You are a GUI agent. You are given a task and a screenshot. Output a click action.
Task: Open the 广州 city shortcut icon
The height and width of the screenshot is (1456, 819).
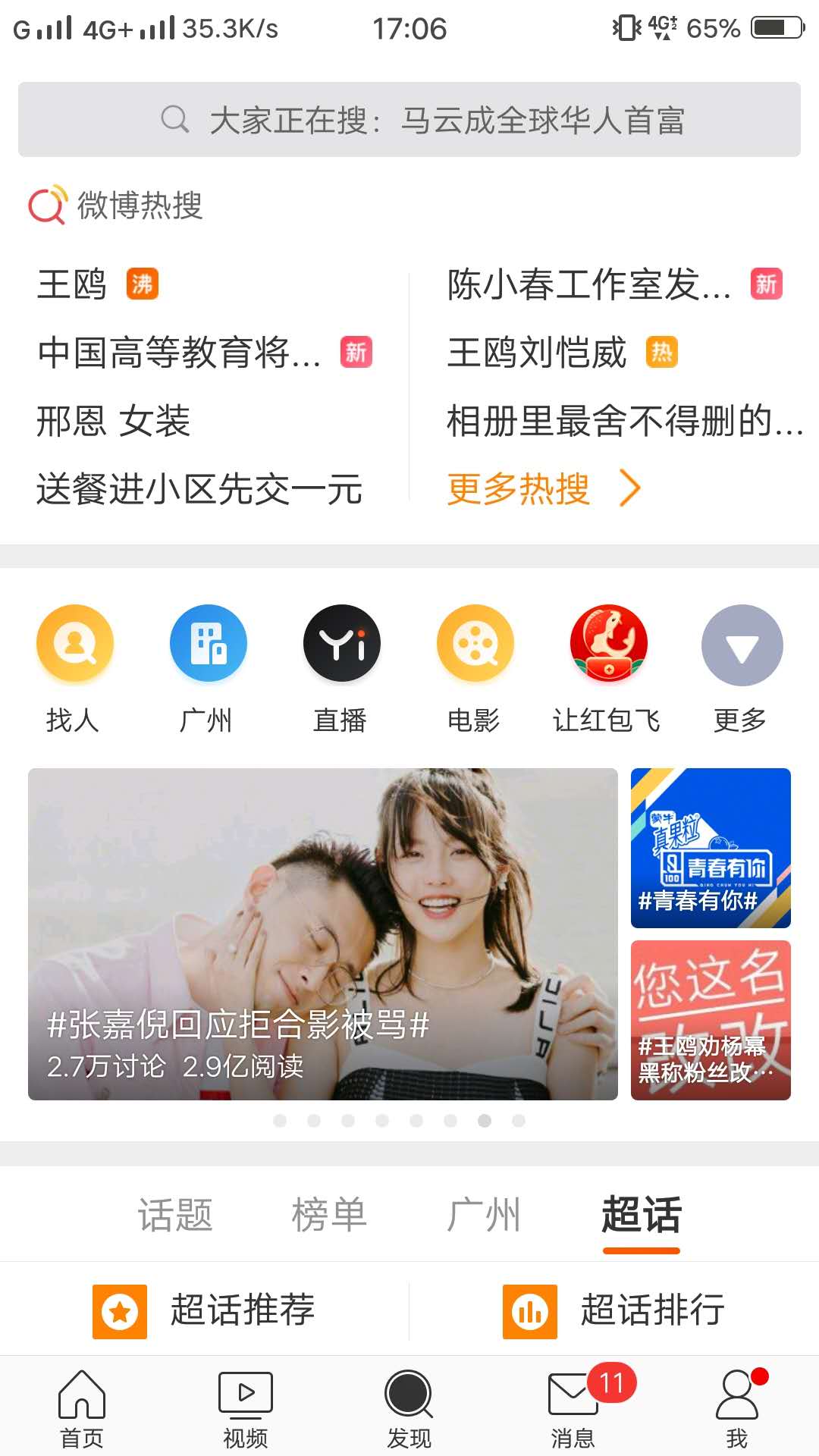click(208, 645)
